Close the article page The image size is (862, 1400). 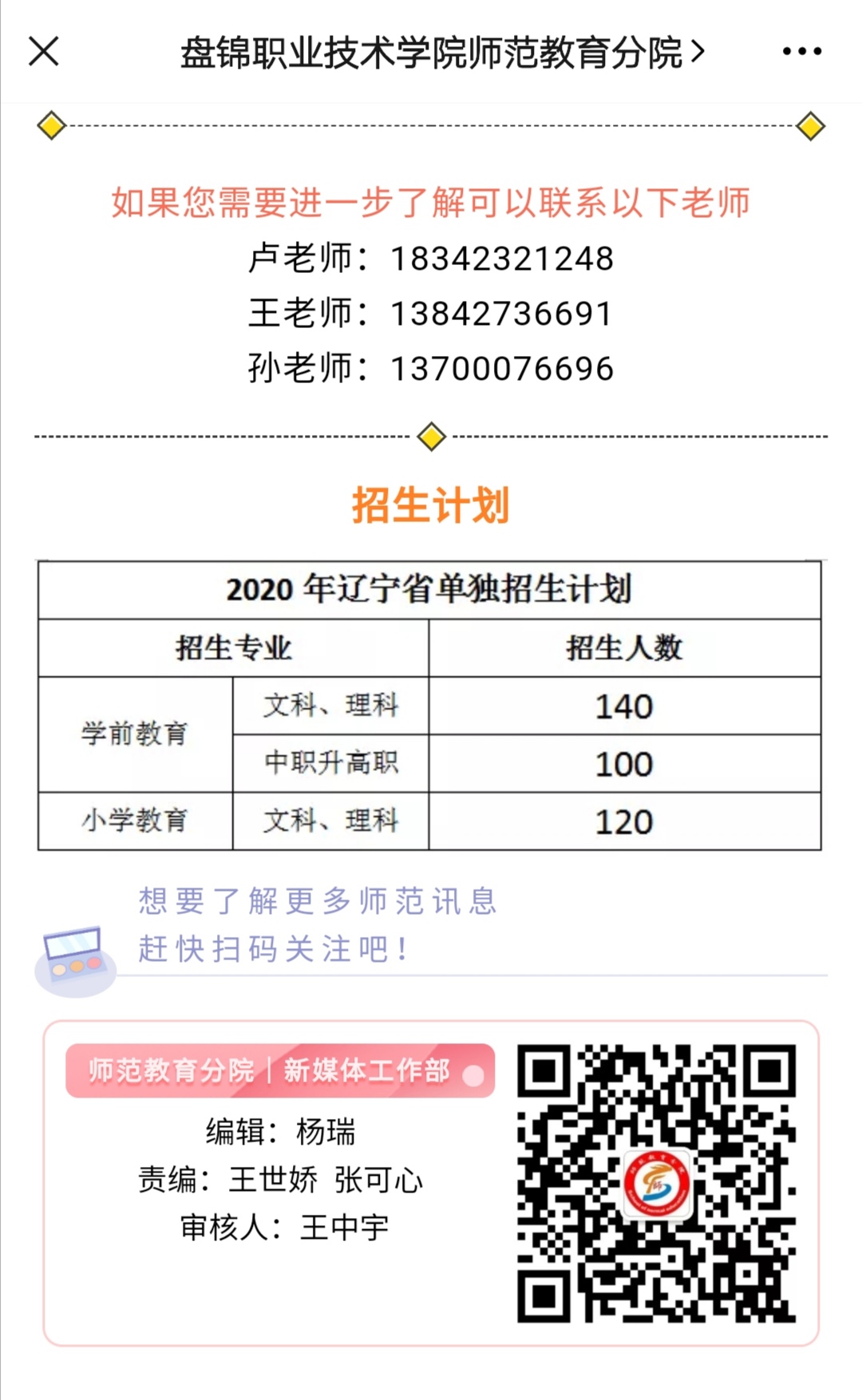[44, 52]
